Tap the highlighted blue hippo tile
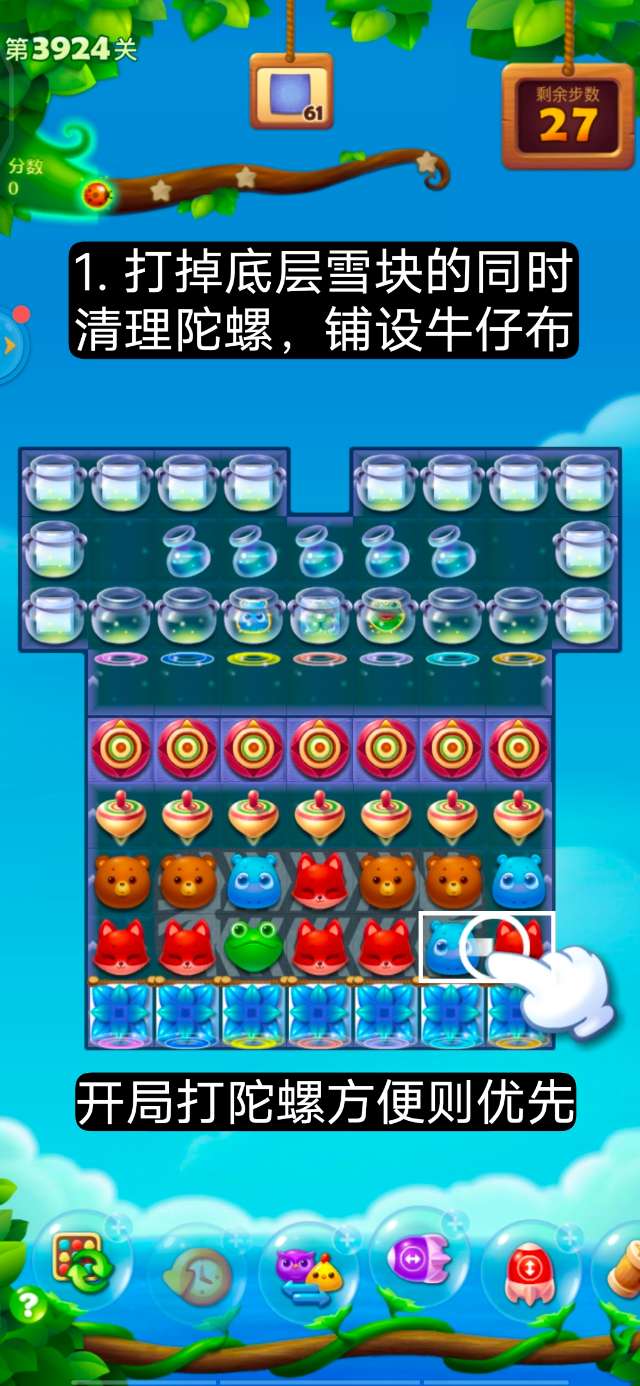Image resolution: width=640 pixels, height=1386 pixels. point(449,946)
